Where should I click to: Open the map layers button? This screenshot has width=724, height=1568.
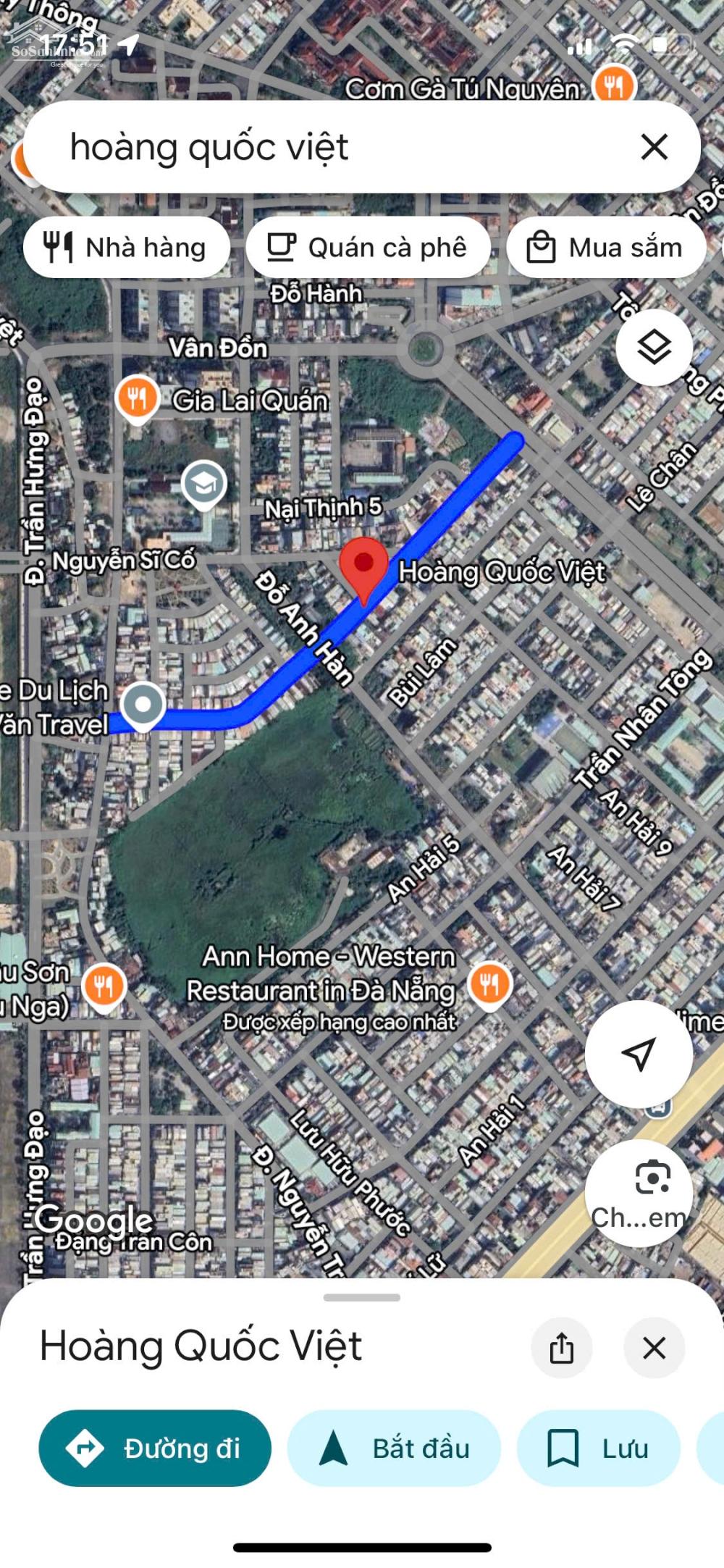[654, 348]
